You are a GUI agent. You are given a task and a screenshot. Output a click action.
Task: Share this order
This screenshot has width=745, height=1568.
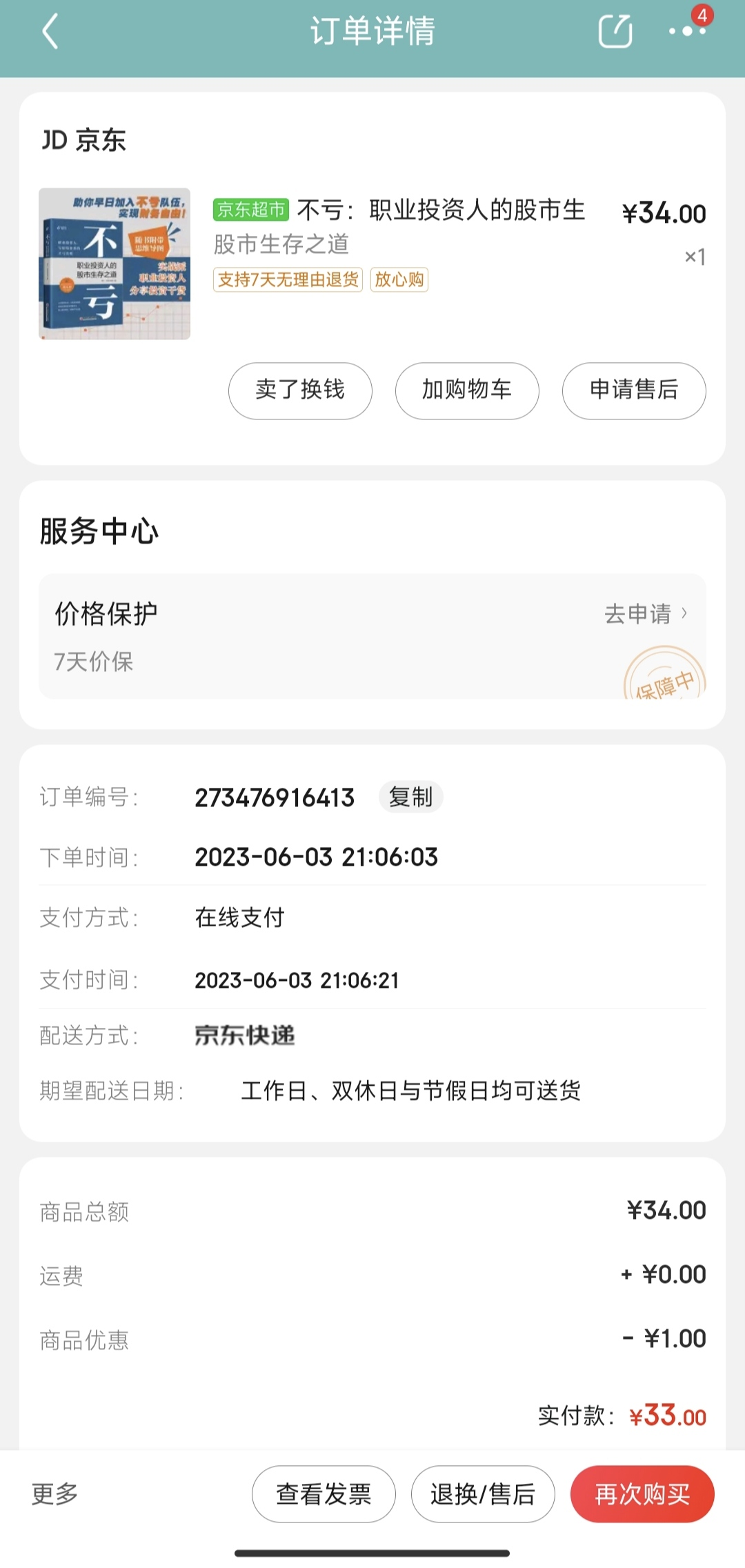coord(615,32)
